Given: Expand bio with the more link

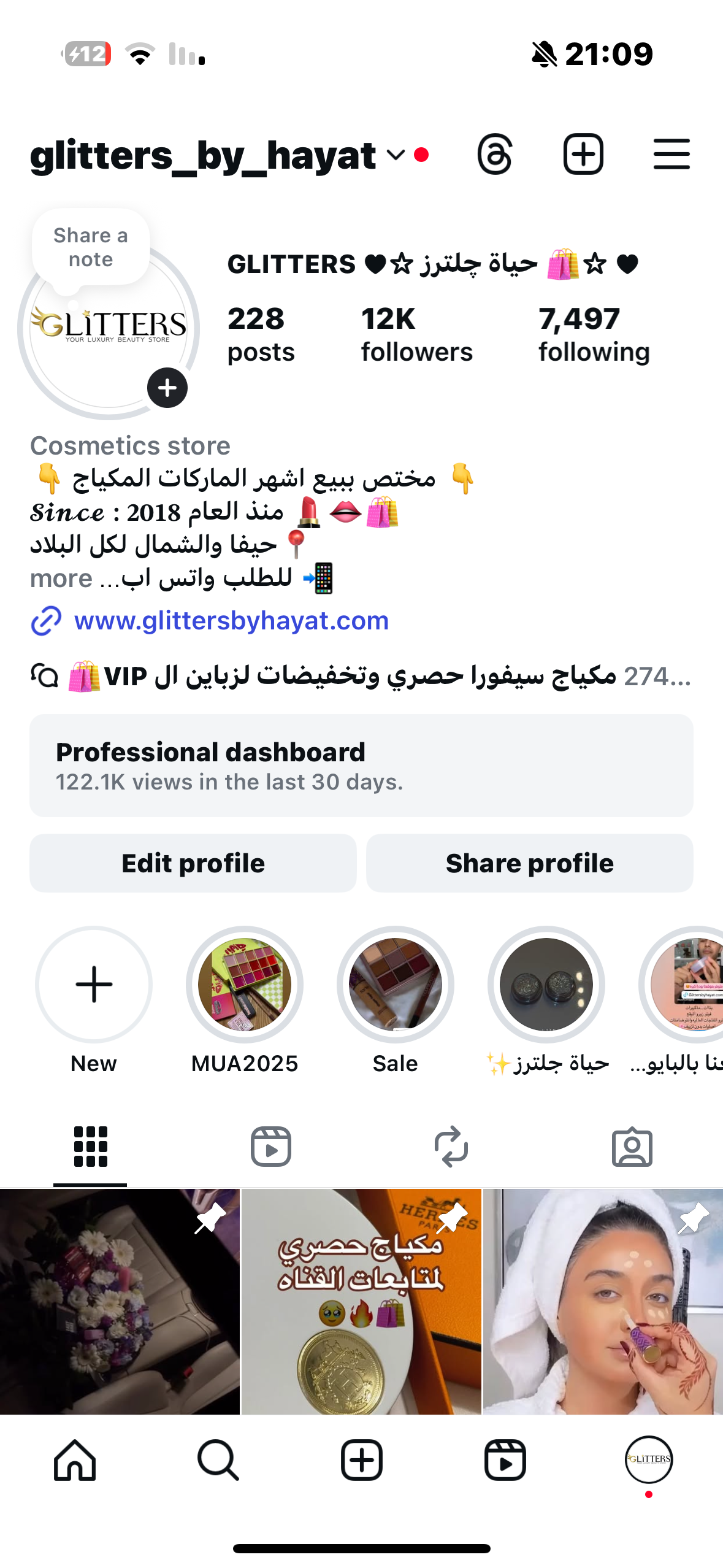Looking at the screenshot, I should [x=61, y=578].
